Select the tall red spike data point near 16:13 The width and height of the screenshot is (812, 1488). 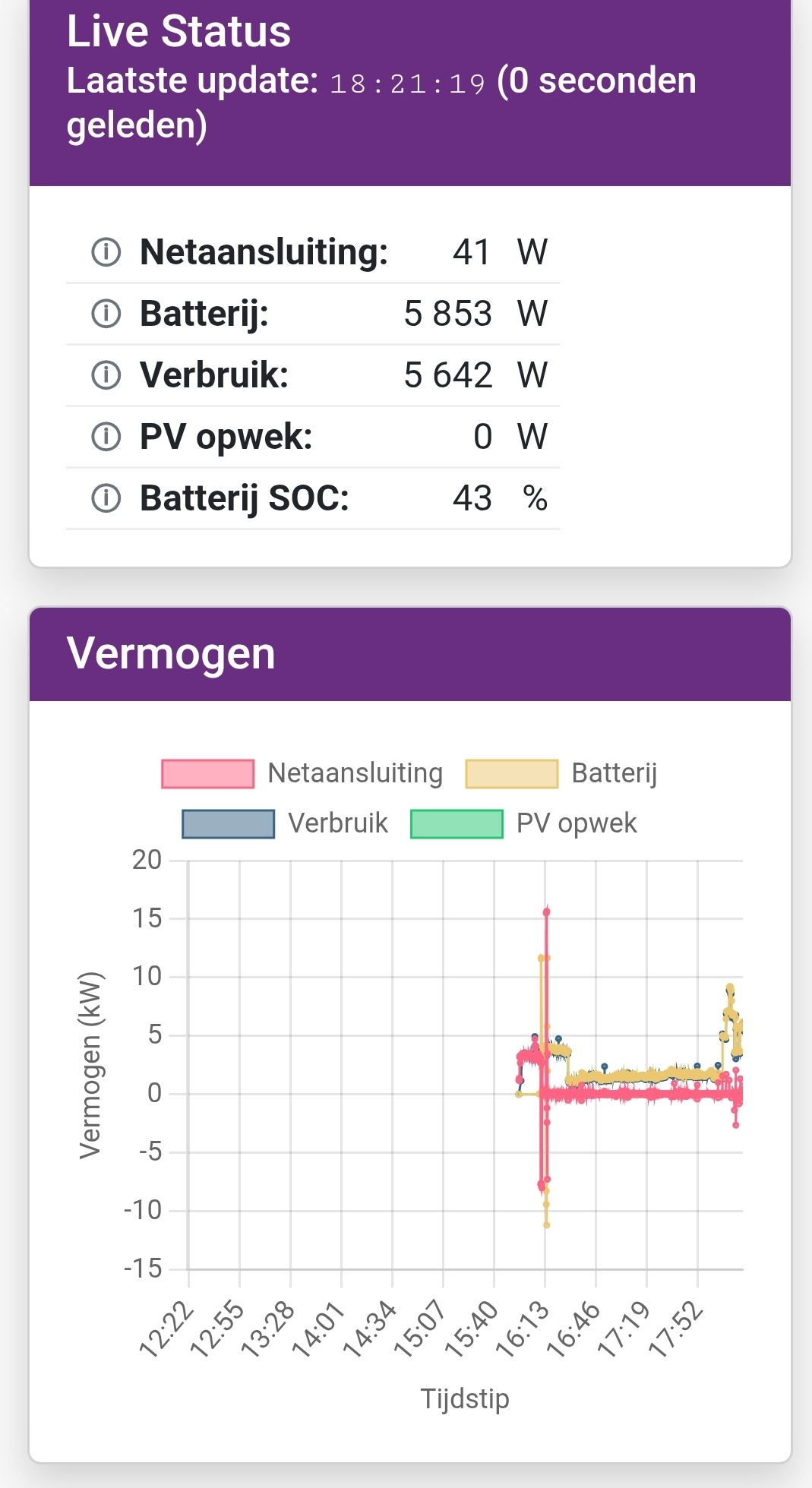pyautogui.click(x=545, y=910)
